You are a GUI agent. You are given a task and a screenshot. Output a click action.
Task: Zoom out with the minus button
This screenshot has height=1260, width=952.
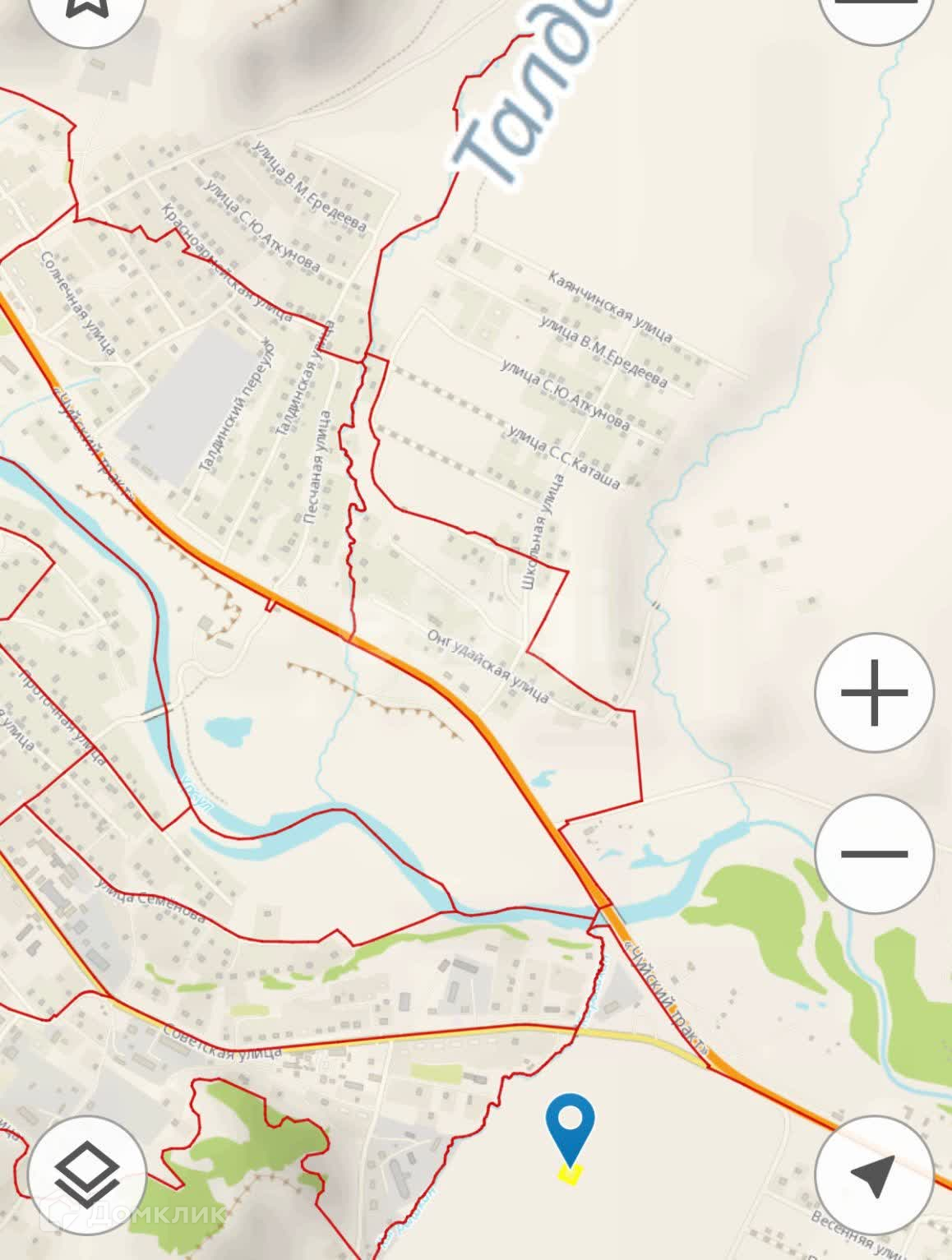tap(875, 854)
